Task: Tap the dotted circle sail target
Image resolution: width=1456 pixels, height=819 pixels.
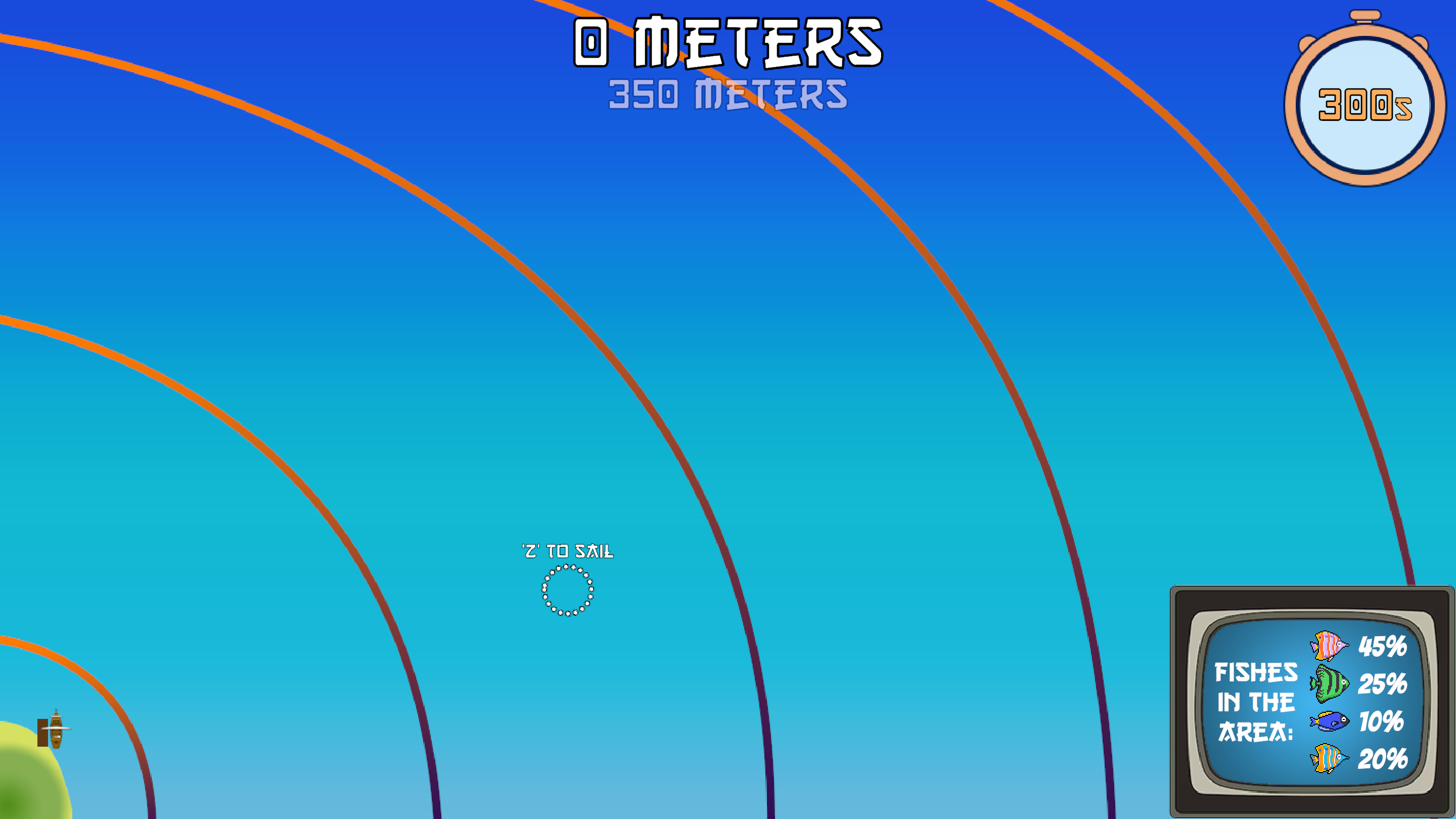Action: pyautogui.click(x=567, y=590)
